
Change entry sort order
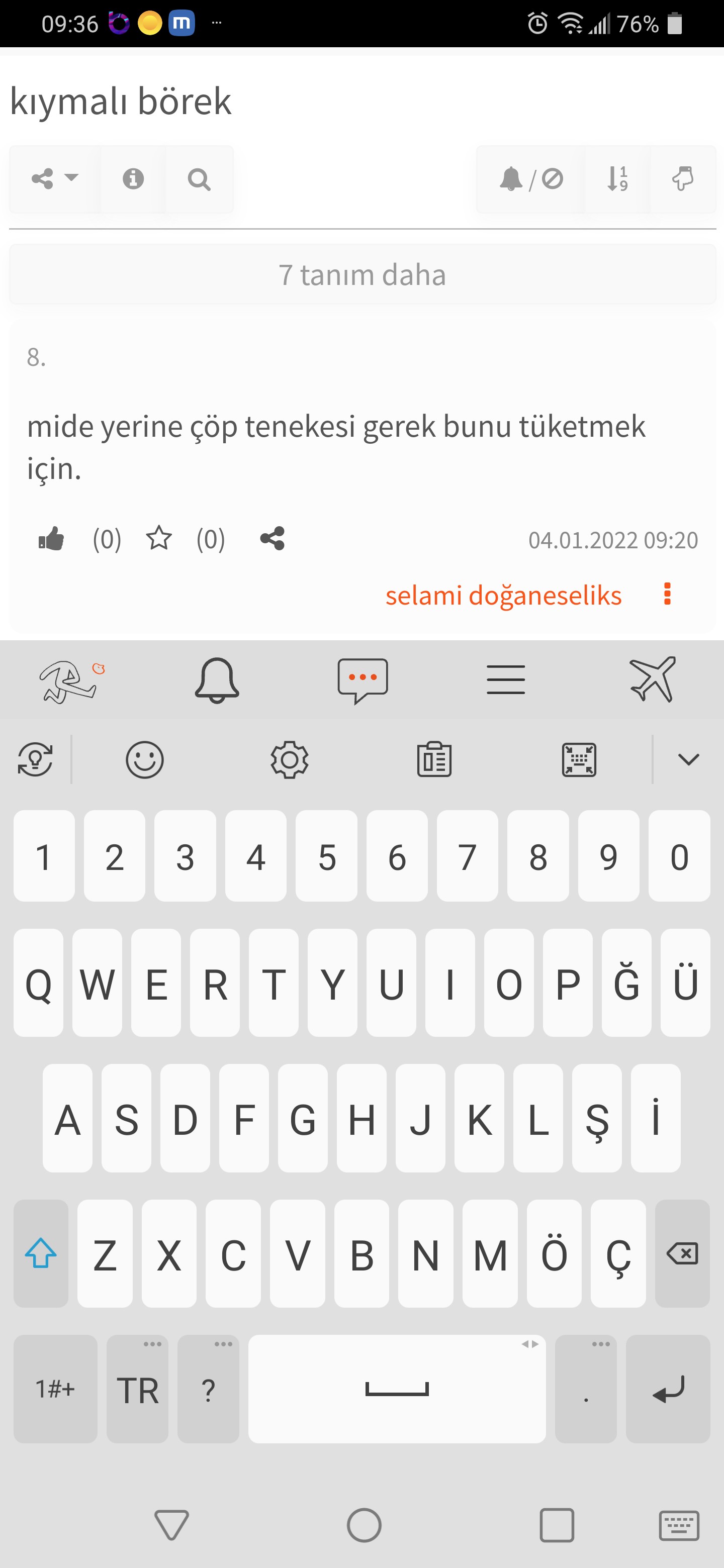pyautogui.click(x=617, y=179)
